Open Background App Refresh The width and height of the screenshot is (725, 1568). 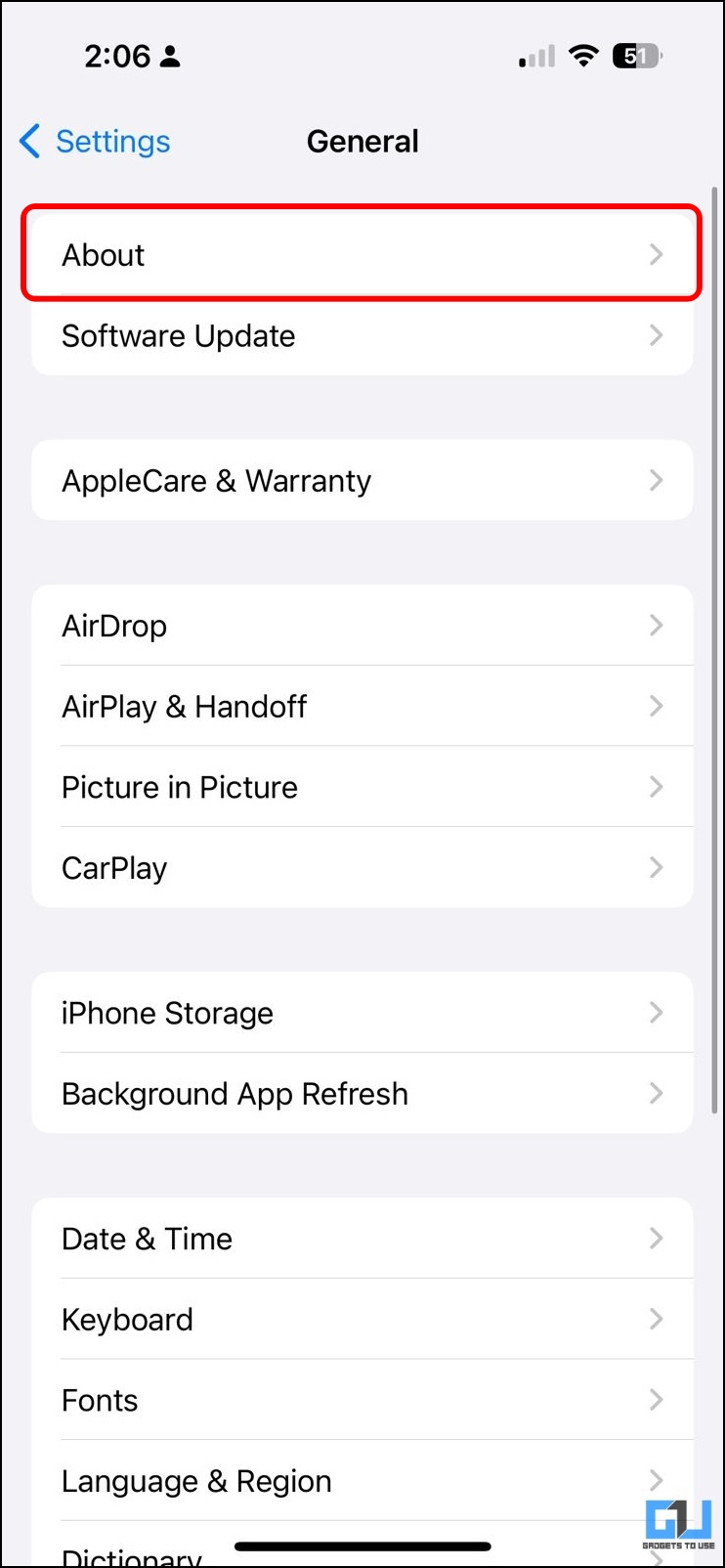pos(362,1094)
